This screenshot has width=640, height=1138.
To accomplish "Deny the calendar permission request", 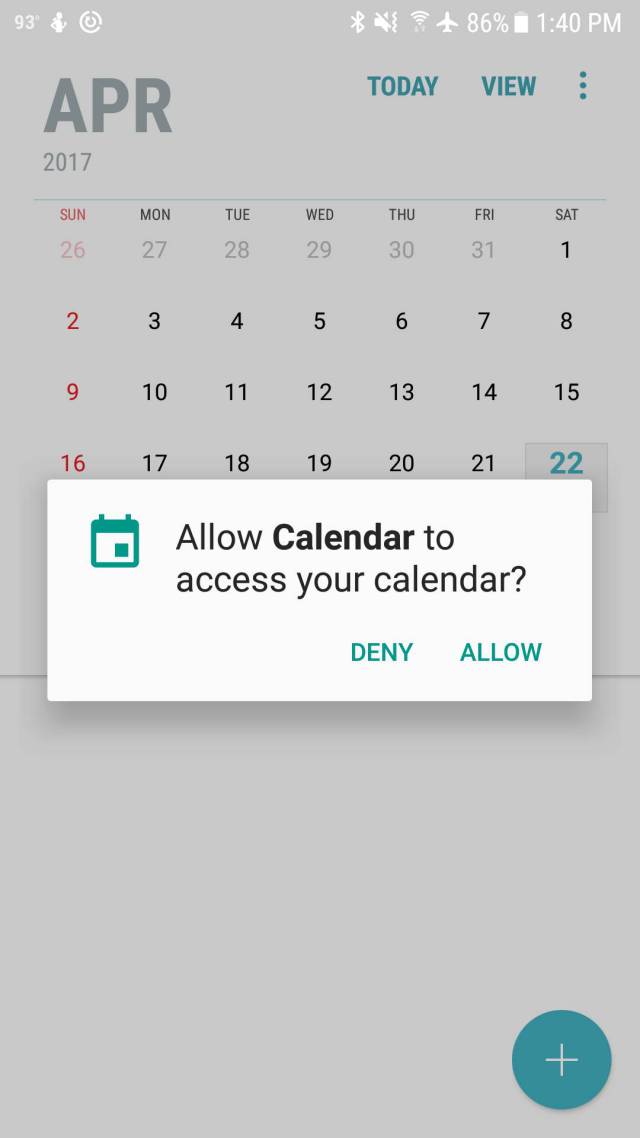I will point(382,652).
